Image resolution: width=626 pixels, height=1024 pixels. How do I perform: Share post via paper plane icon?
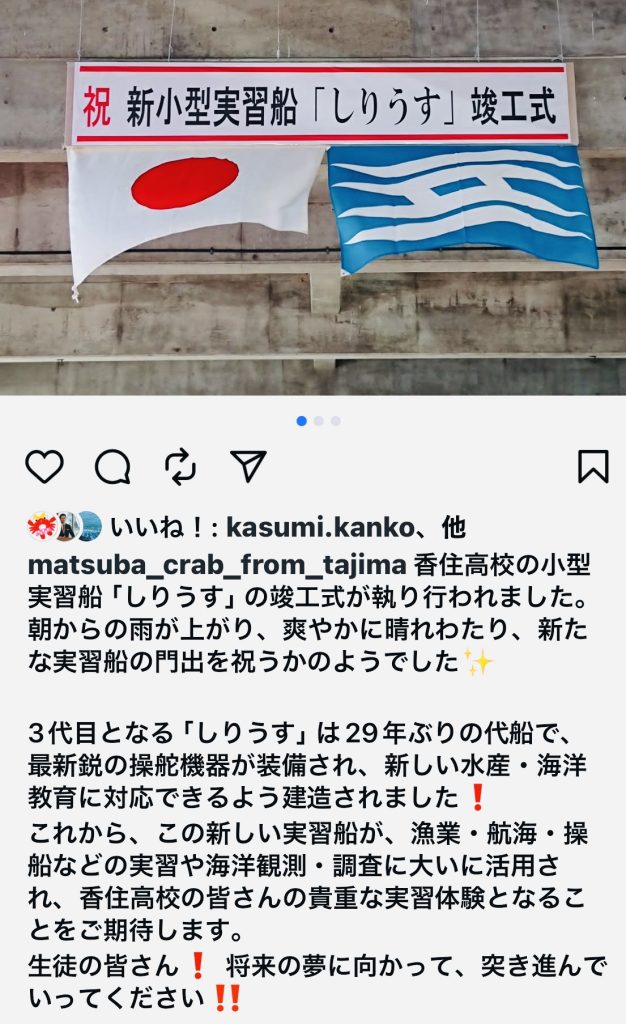click(x=248, y=466)
